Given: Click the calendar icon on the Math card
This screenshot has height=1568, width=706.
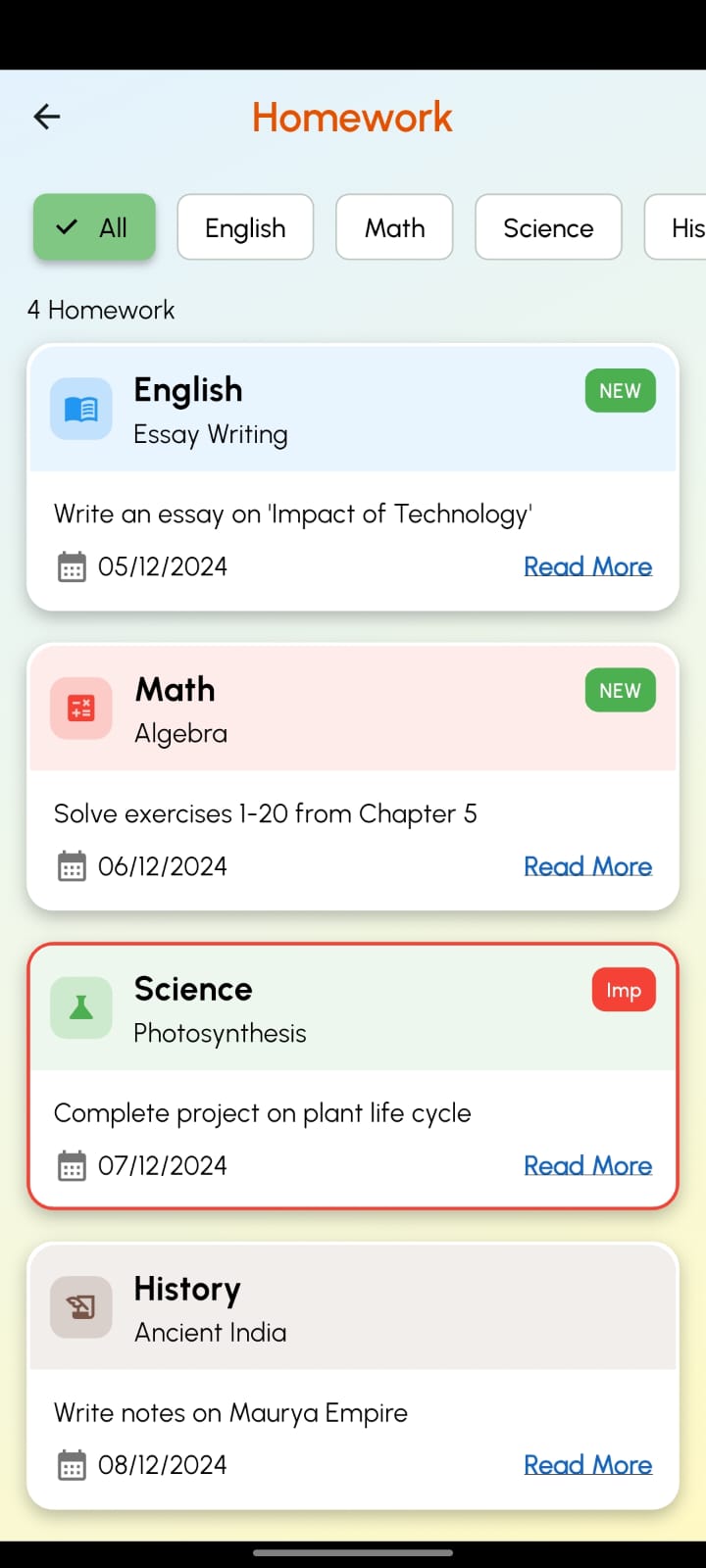Looking at the screenshot, I should (70, 865).
